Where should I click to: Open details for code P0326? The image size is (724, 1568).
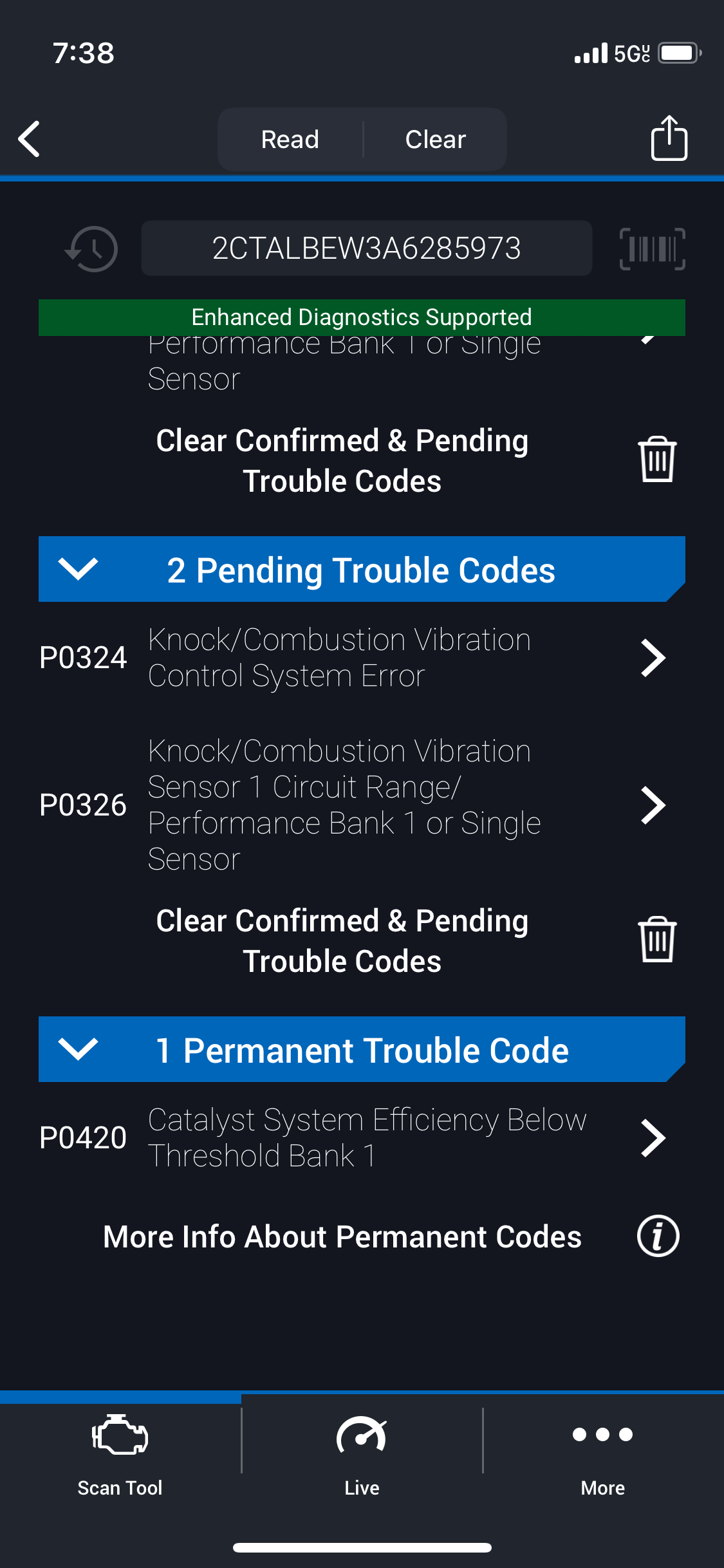[x=362, y=805]
